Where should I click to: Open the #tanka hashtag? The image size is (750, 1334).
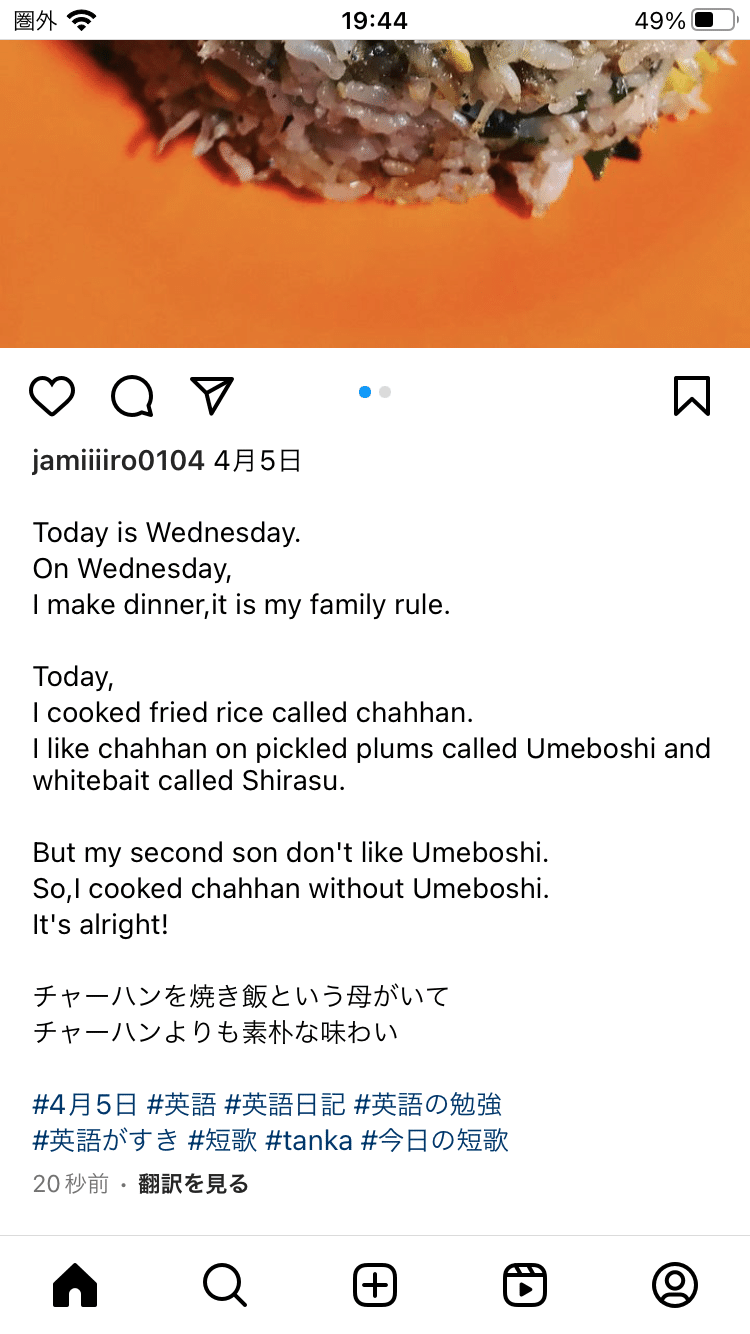[x=309, y=1141]
